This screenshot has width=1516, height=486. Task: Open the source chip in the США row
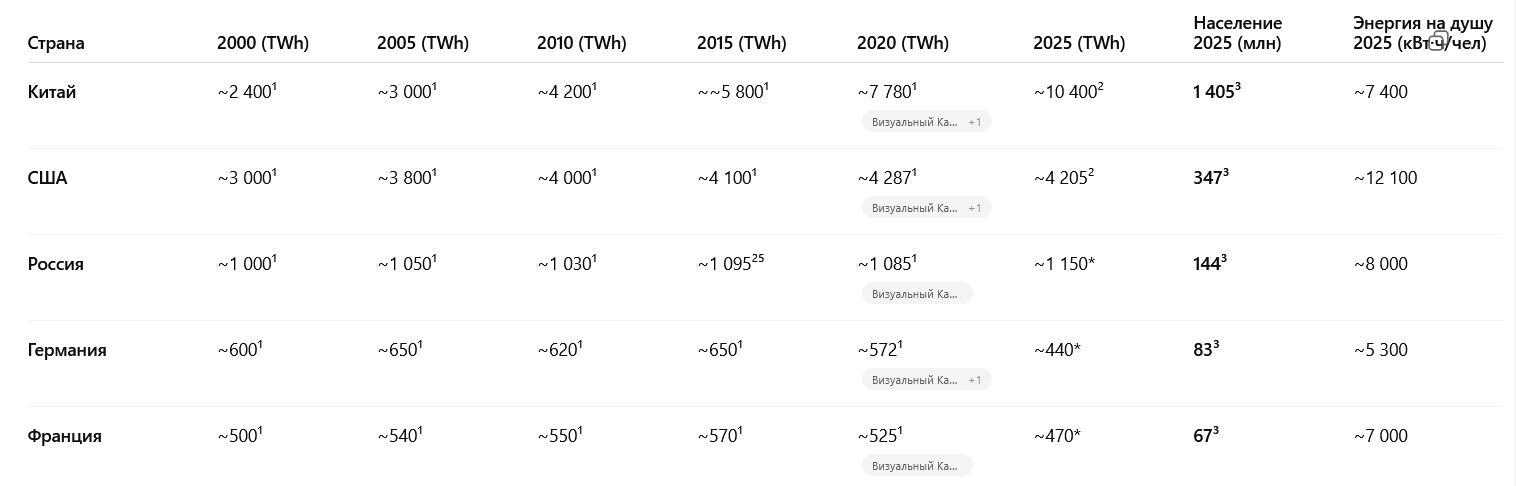click(x=926, y=208)
